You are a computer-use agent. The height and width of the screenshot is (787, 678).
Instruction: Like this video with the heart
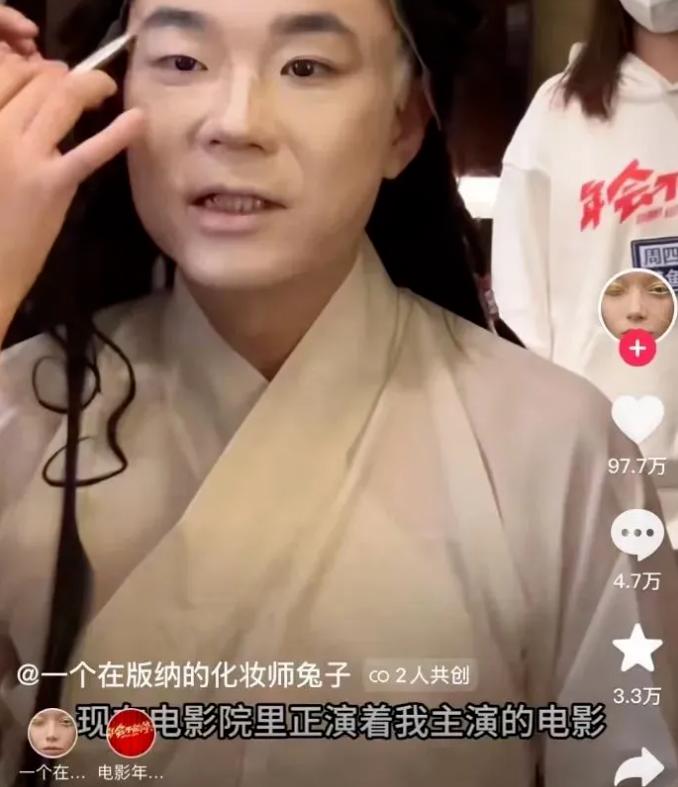(x=637, y=419)
